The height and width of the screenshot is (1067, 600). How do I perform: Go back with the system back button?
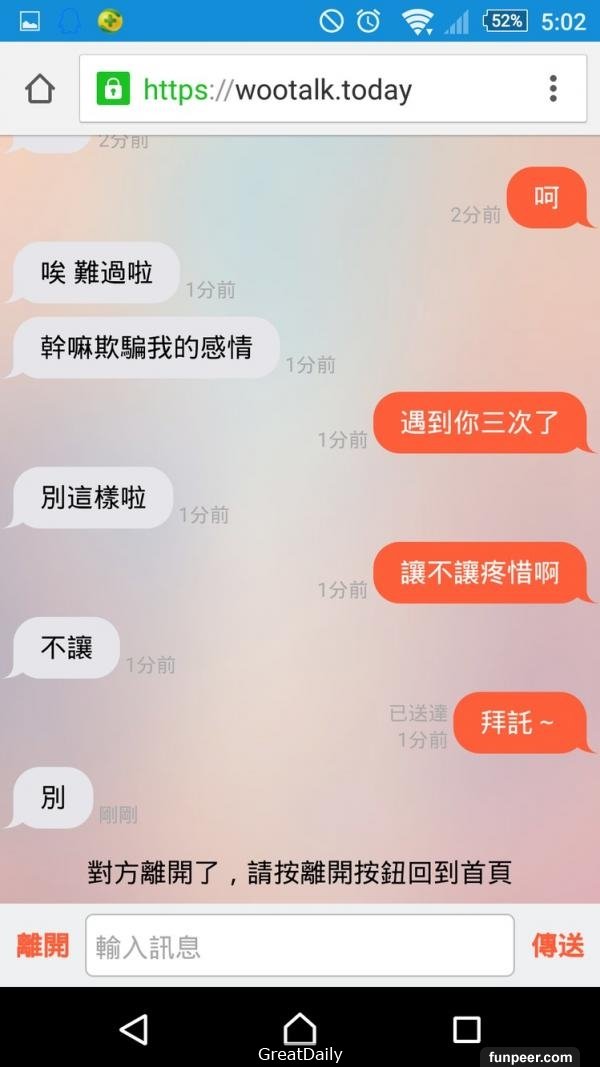click(x=133, y=1029)
